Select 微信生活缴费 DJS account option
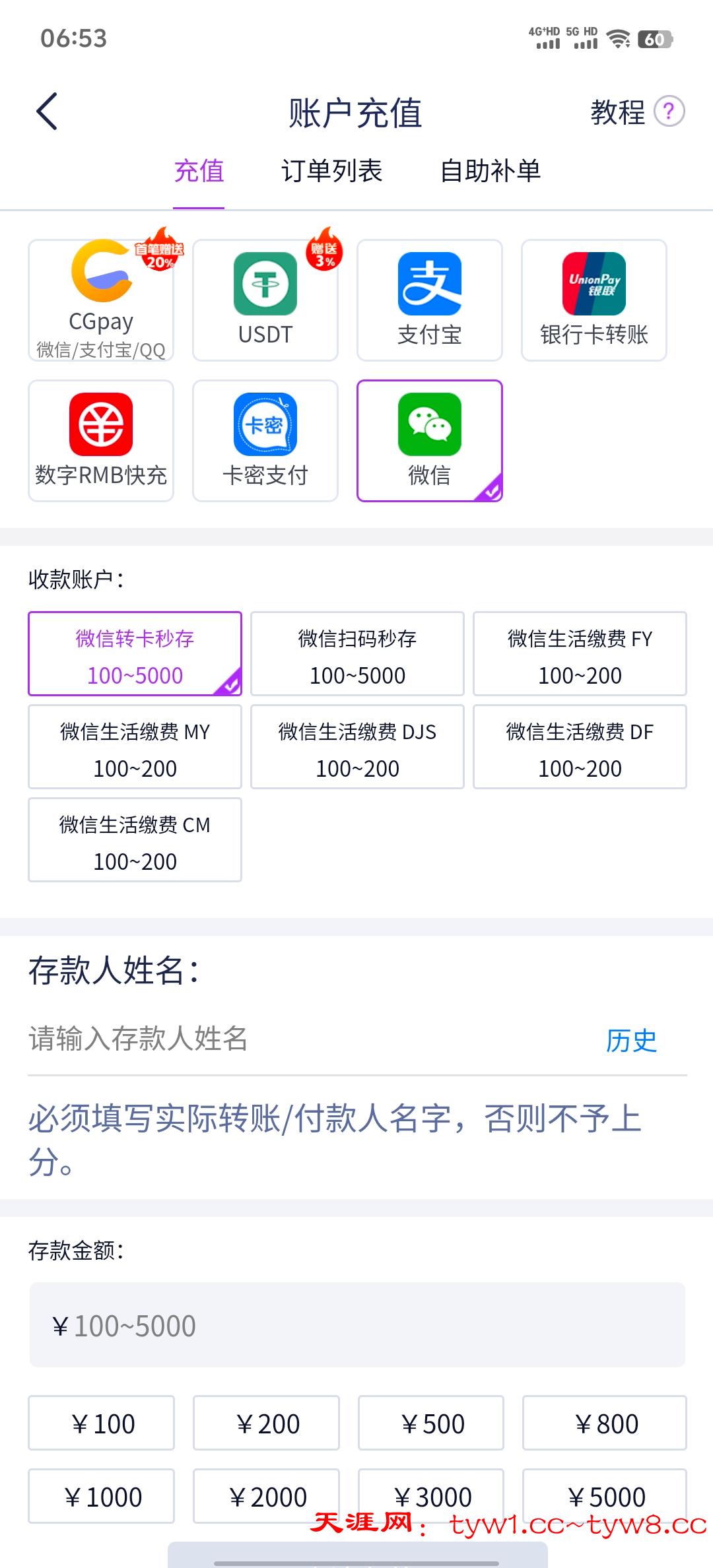The image size is (713, 1568). point(356,747)
